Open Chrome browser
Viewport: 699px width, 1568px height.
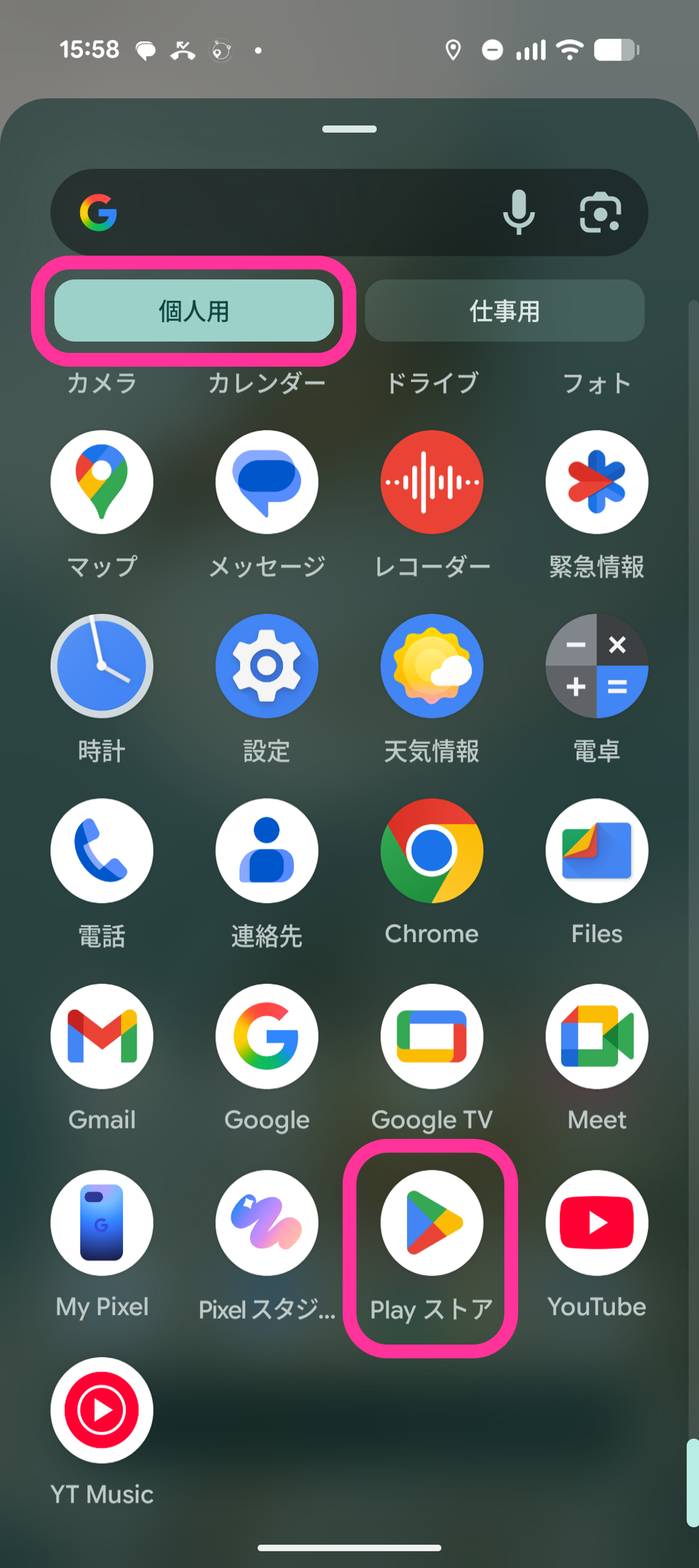point(431,850)
